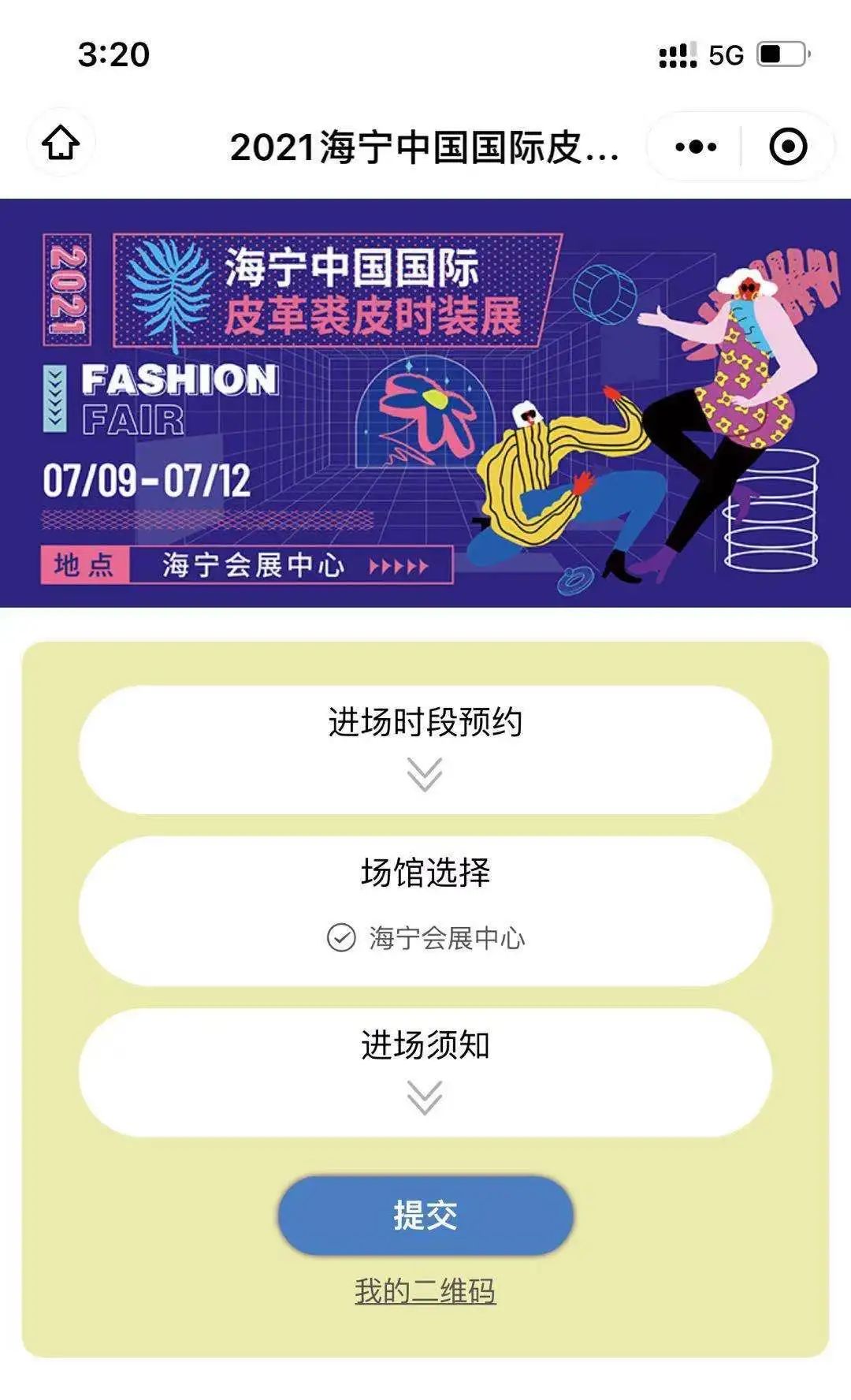Open the three-dot more menu

tap(696, 147)
